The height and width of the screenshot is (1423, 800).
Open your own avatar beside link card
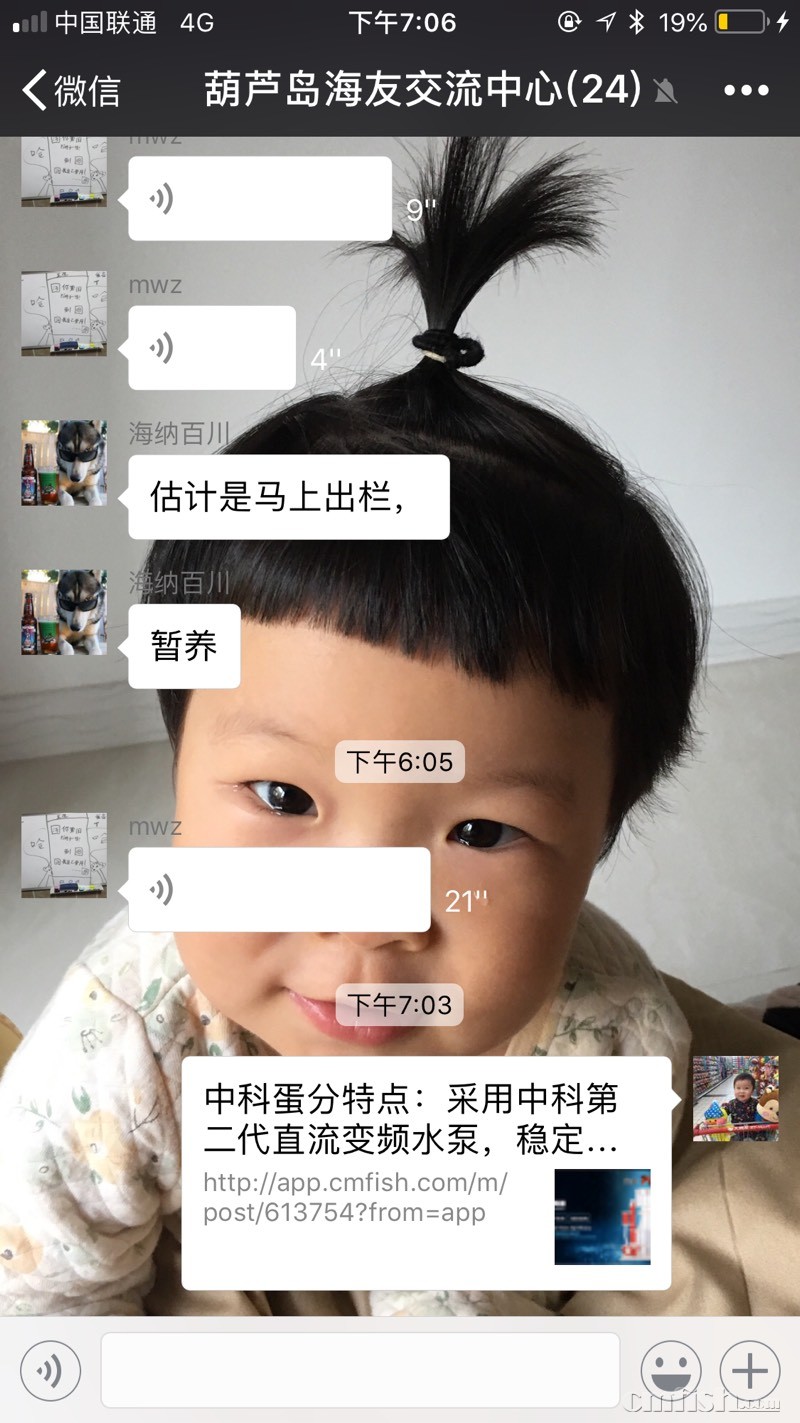tap(736, 1098)
